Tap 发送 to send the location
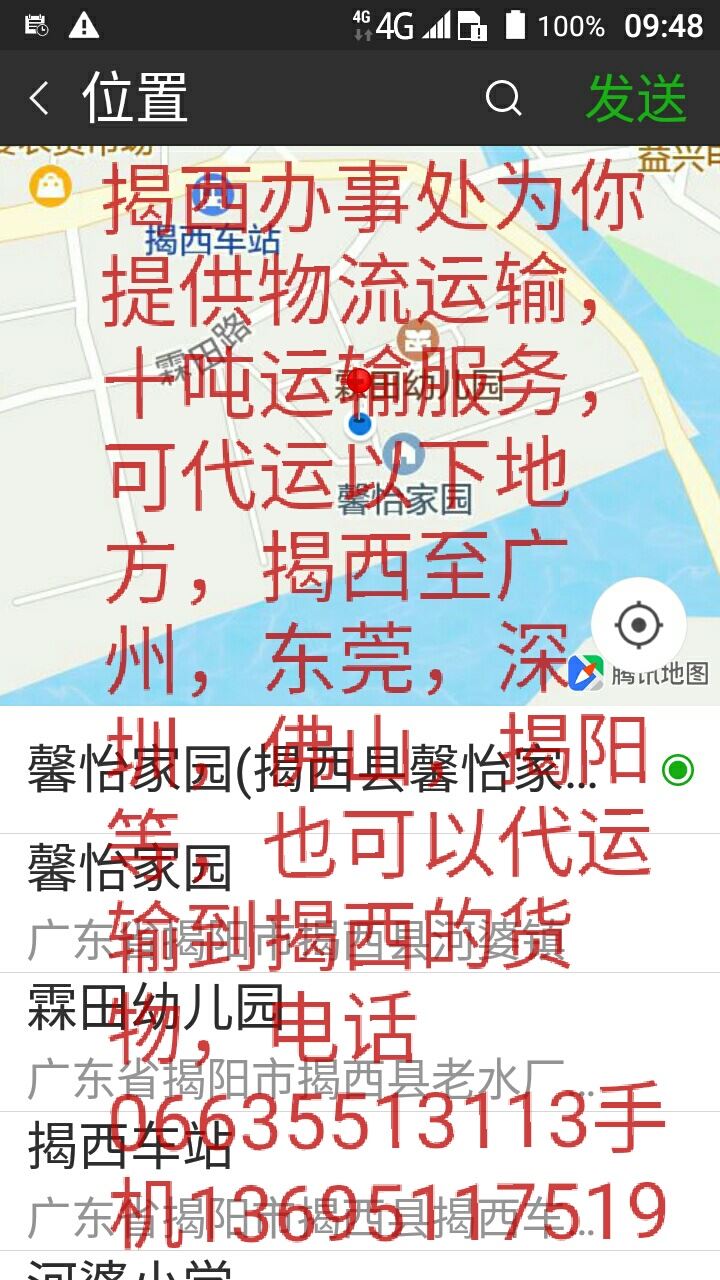Image resolution: width=720 pixels, height=1280 pixels. (x=636, y=98)
